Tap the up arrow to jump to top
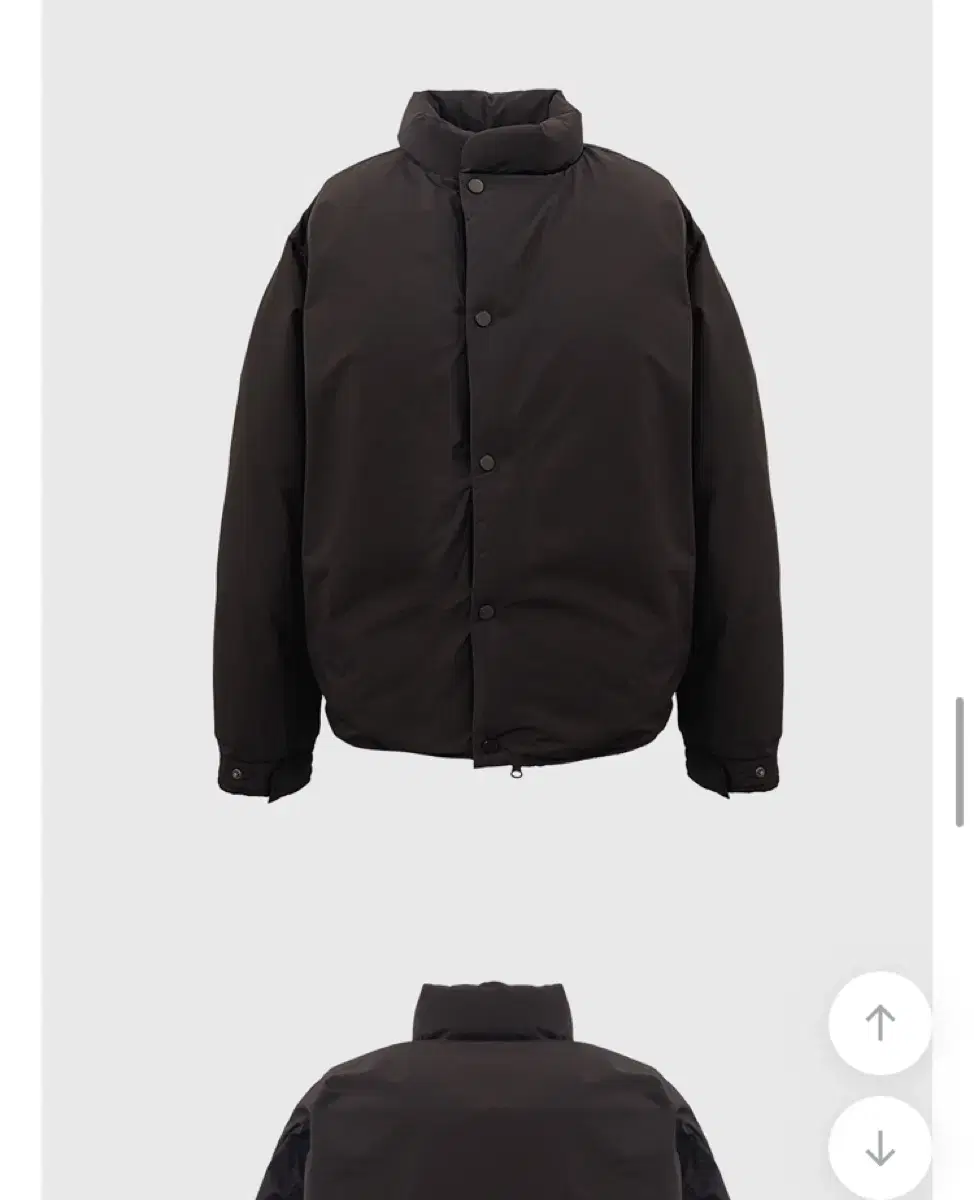 (880, 1022)
